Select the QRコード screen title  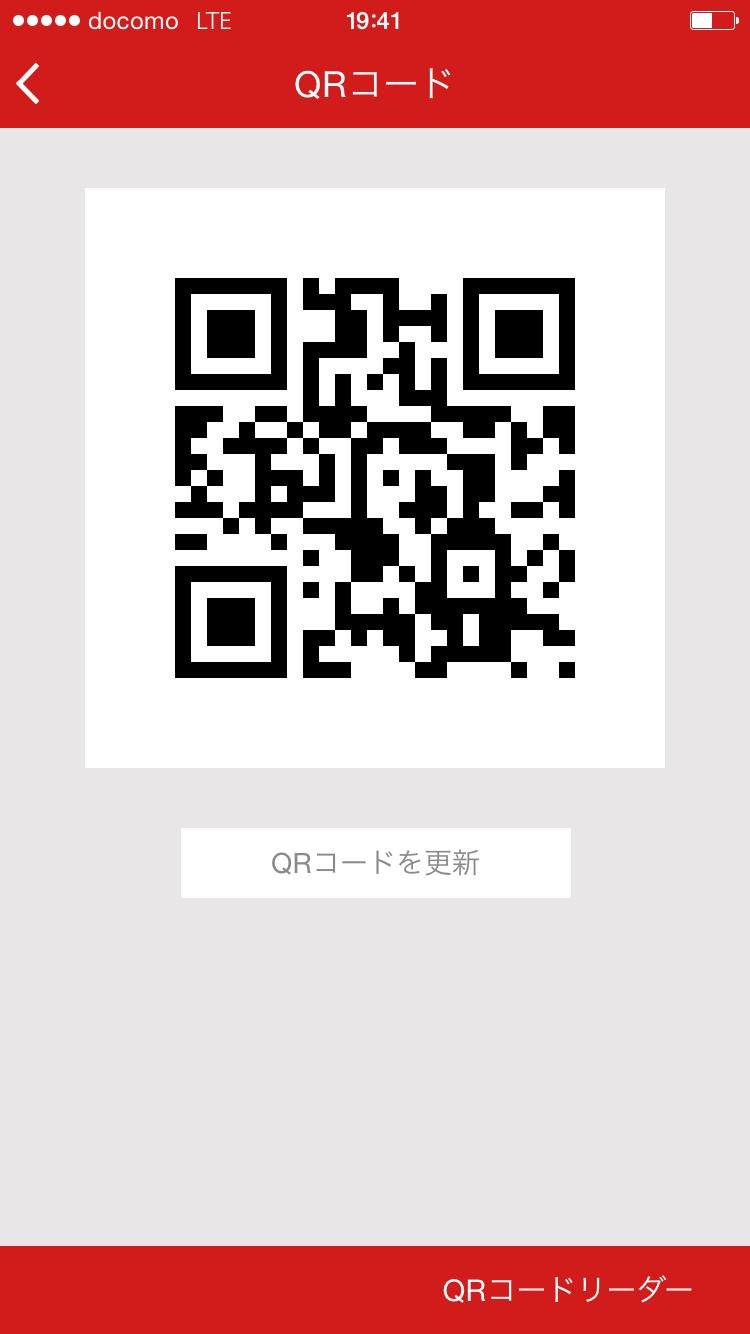[x=375, y=84]
